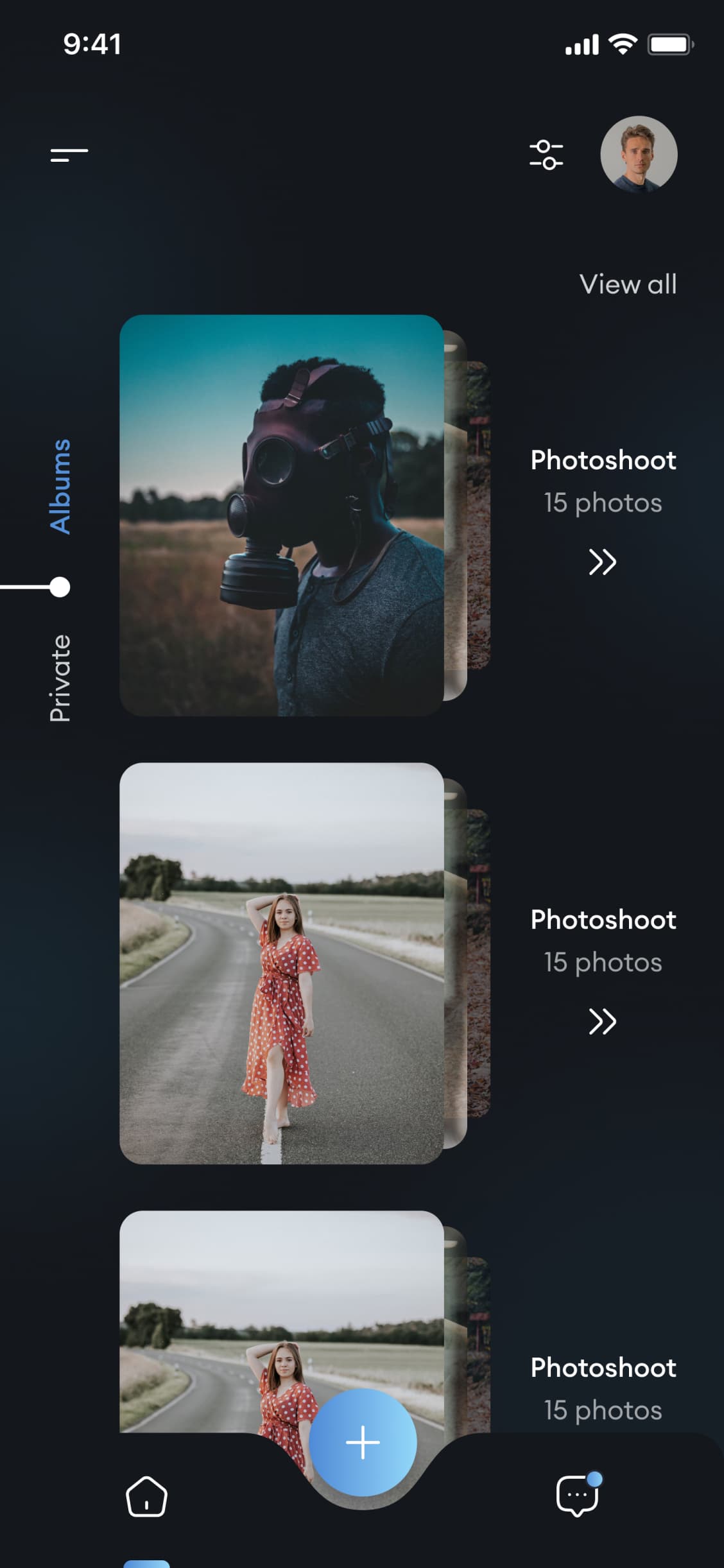Open the Wi-Fi status icon
The image size is (724, 1568).
[622, 44]
